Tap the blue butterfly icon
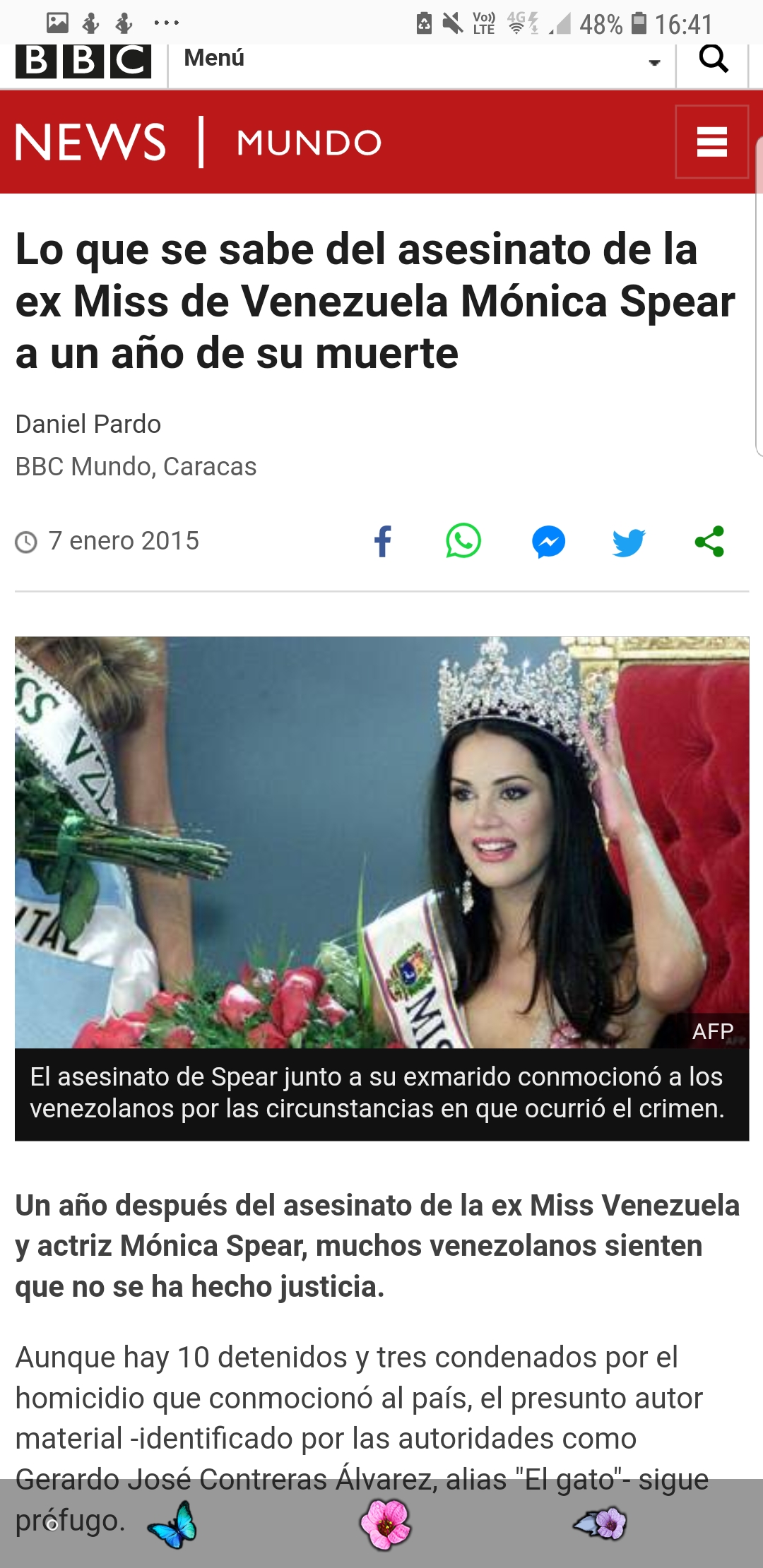763x1568 pixels. [172, 1525]
